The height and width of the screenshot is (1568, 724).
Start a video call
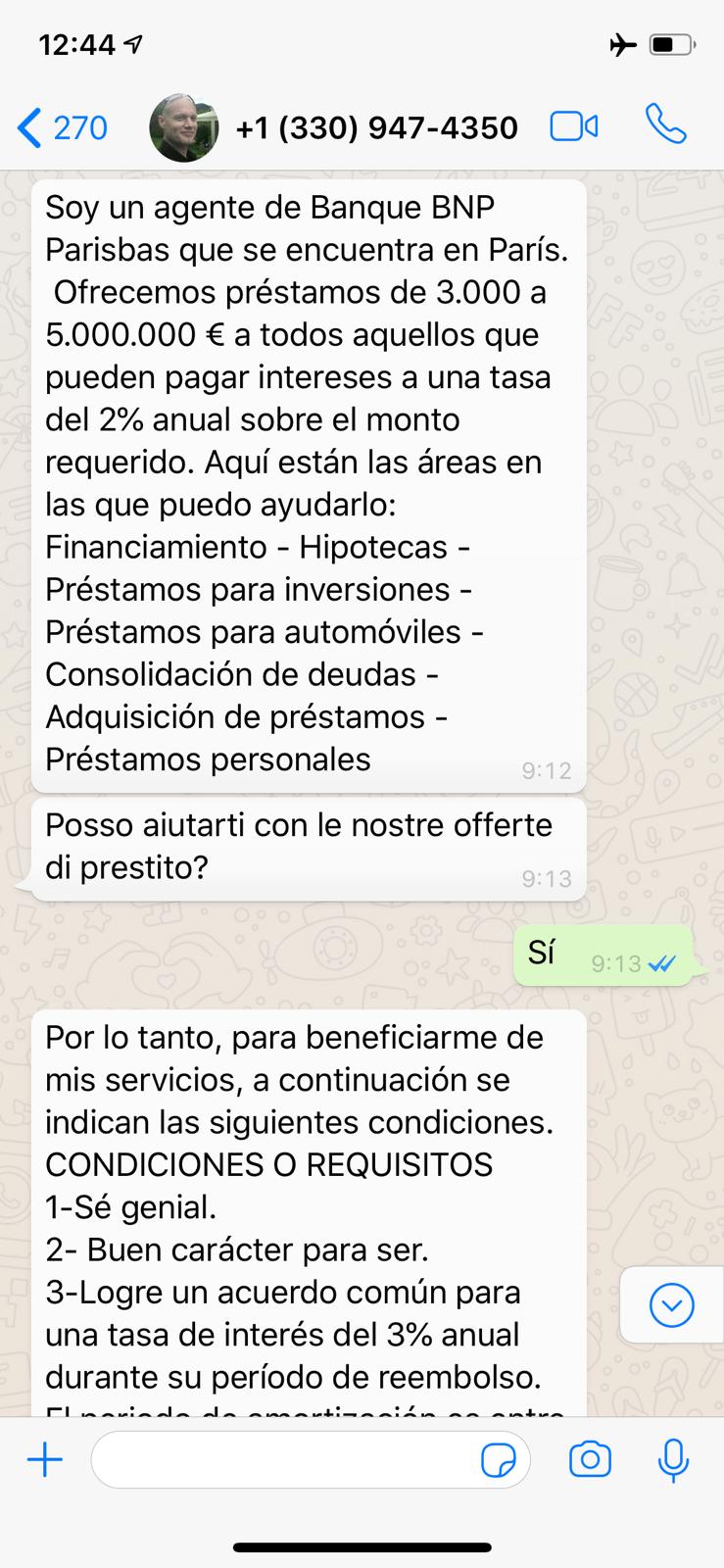pos(574,126)
